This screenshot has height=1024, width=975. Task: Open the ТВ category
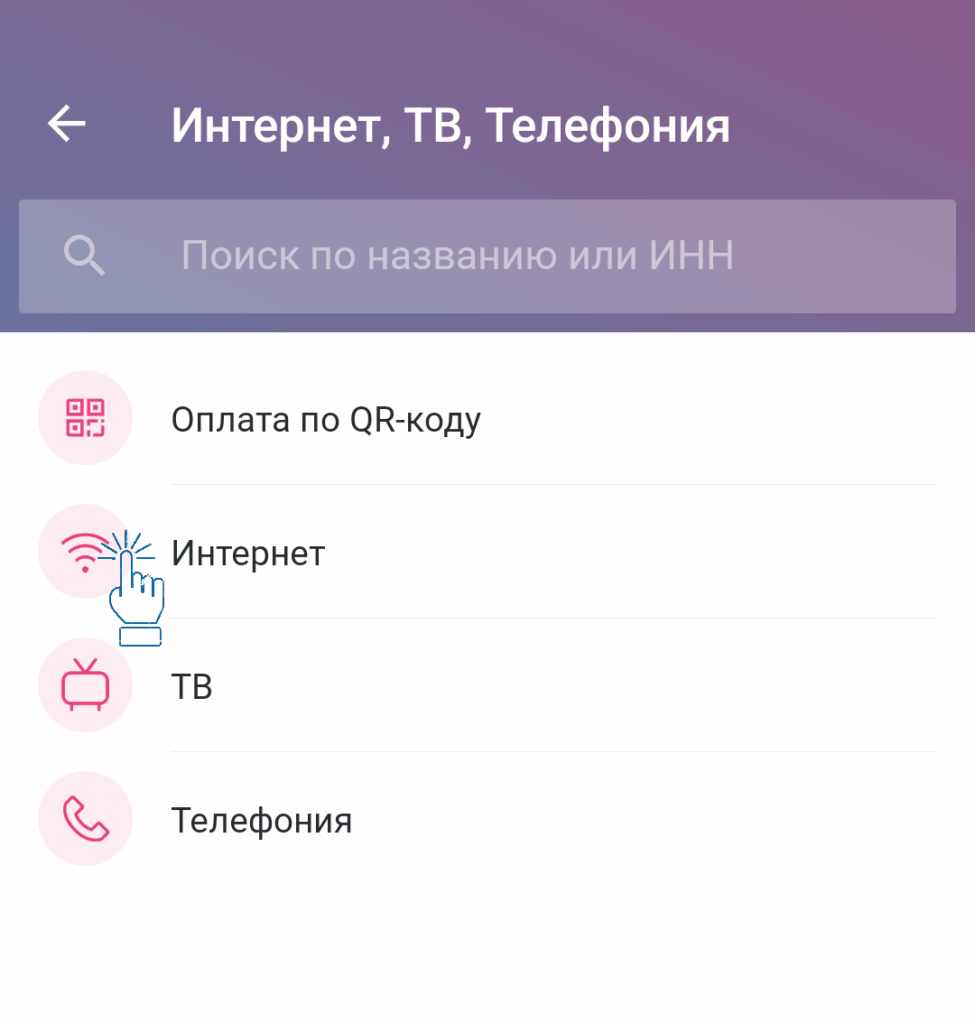coord(192,687)
